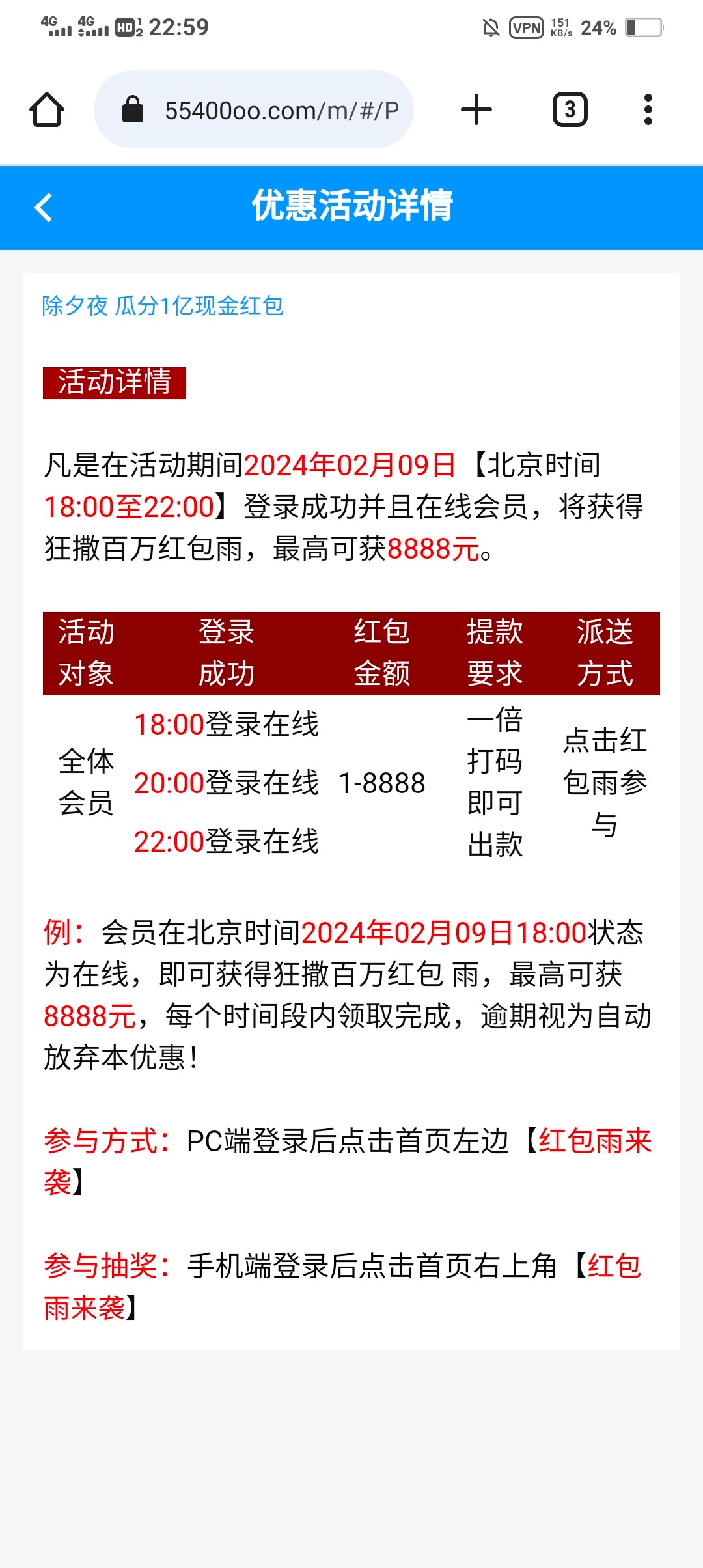This screenshot has height=1568, width=703.
Task: Open the tab switcher showing 3 tabs
Action: [570, 109]
